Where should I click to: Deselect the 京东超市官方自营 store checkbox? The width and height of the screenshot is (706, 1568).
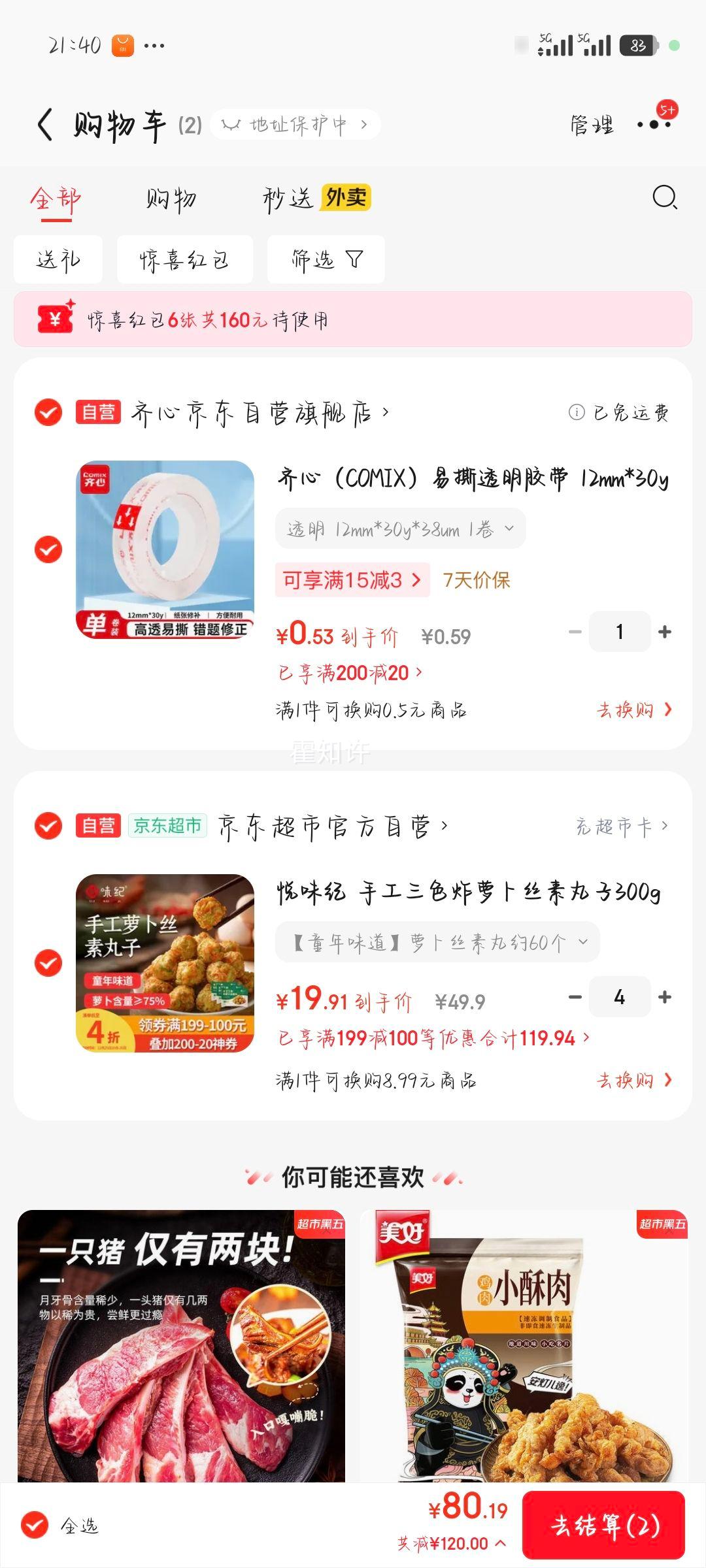pyautogui.click(x=49, y=826)
